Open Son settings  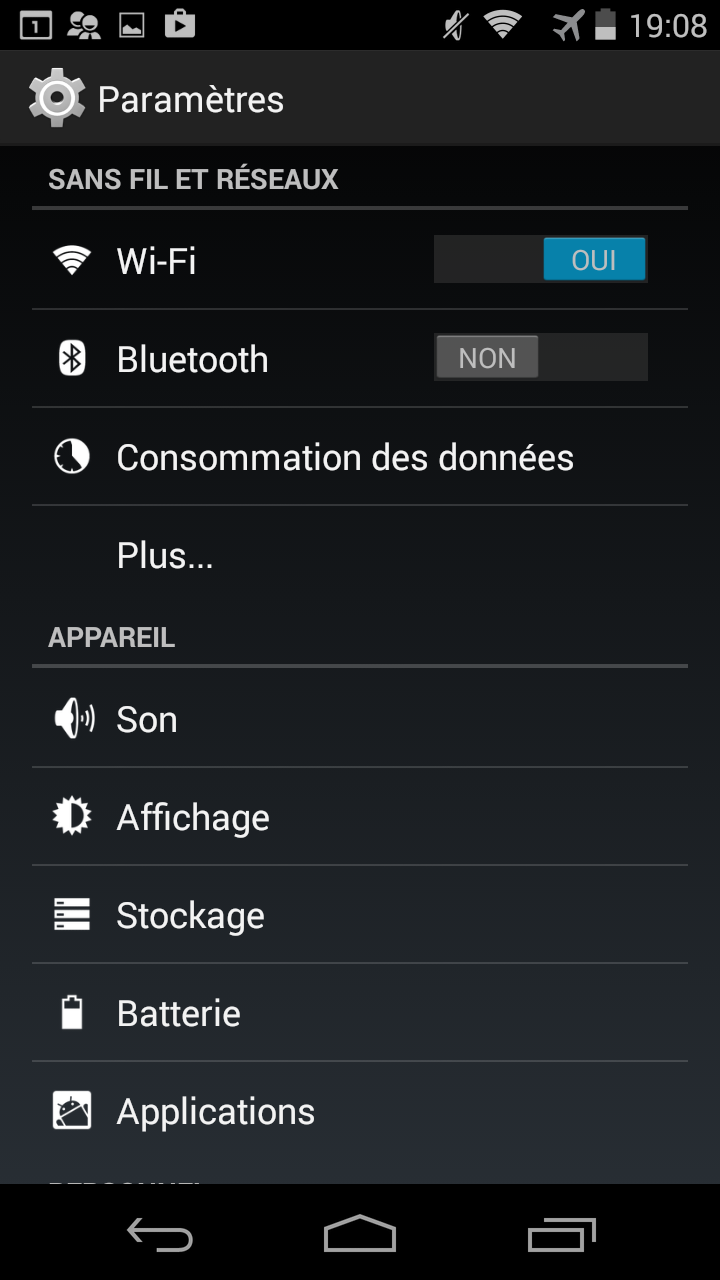pyautogui.click(x=147, y=719)
